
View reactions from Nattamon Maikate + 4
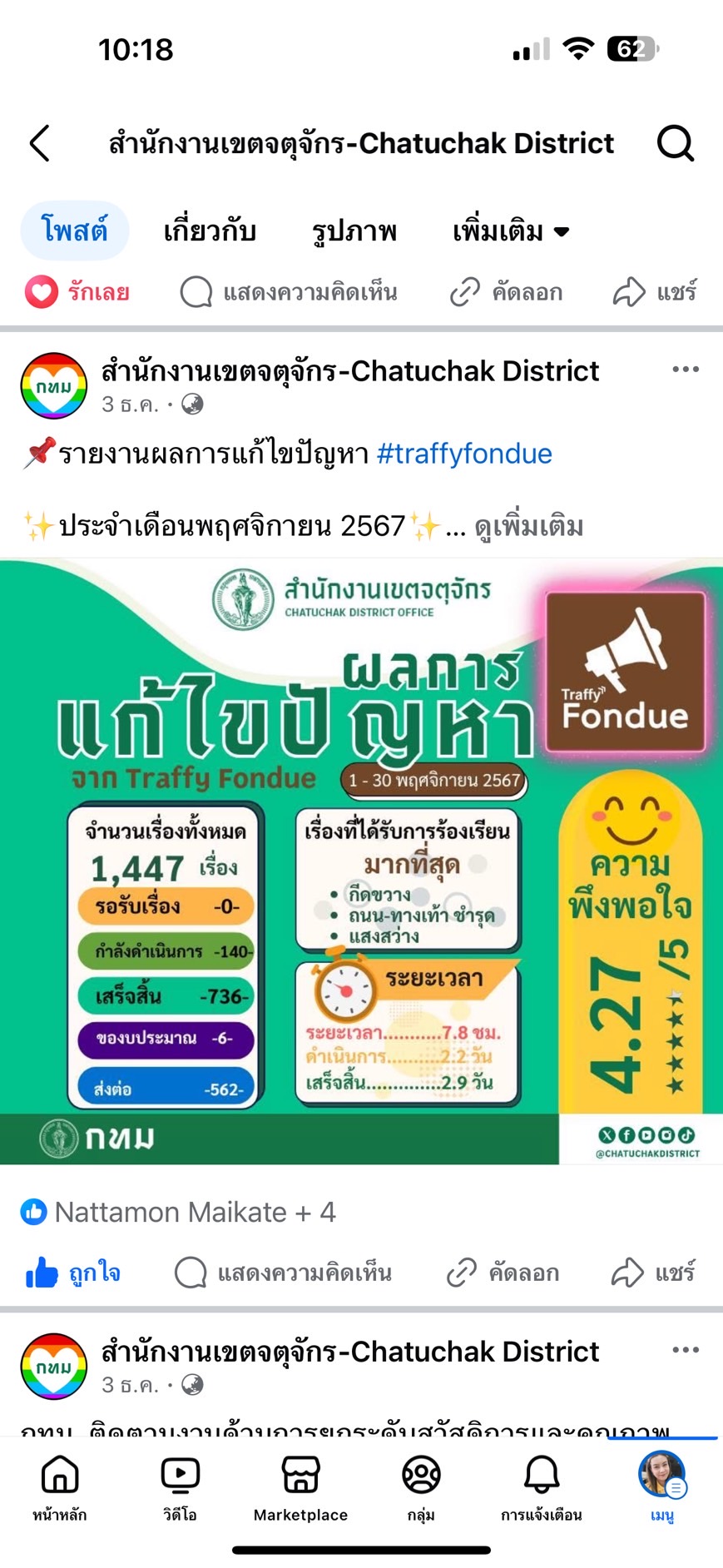178,1212
